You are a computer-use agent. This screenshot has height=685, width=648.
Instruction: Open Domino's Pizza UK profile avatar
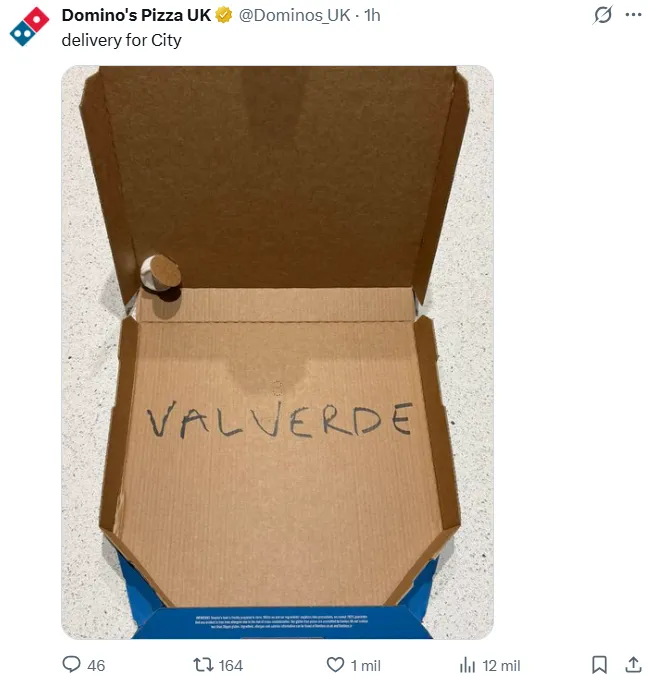[29, 26]
